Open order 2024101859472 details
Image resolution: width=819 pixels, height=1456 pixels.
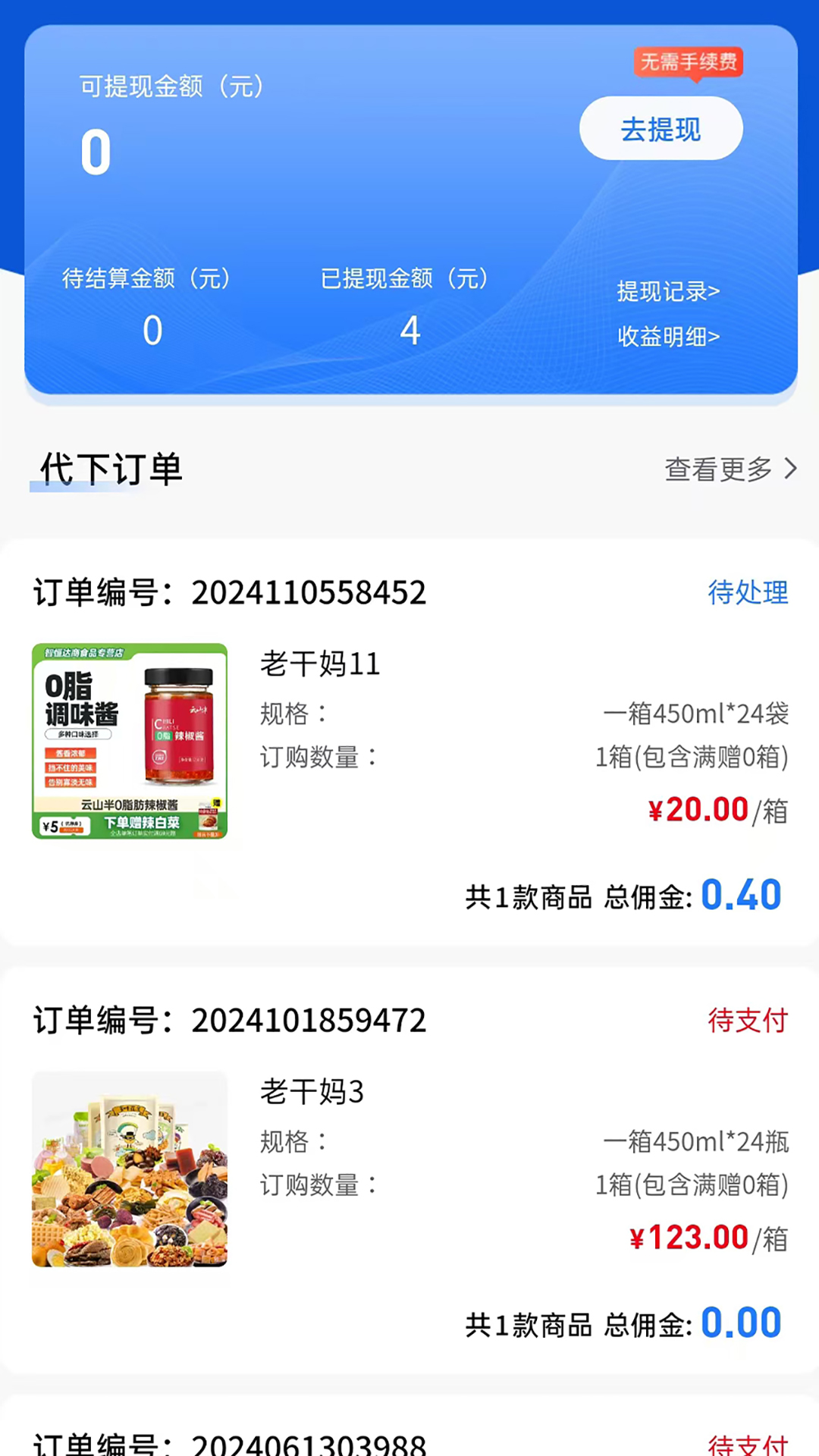pos(306,1020)
